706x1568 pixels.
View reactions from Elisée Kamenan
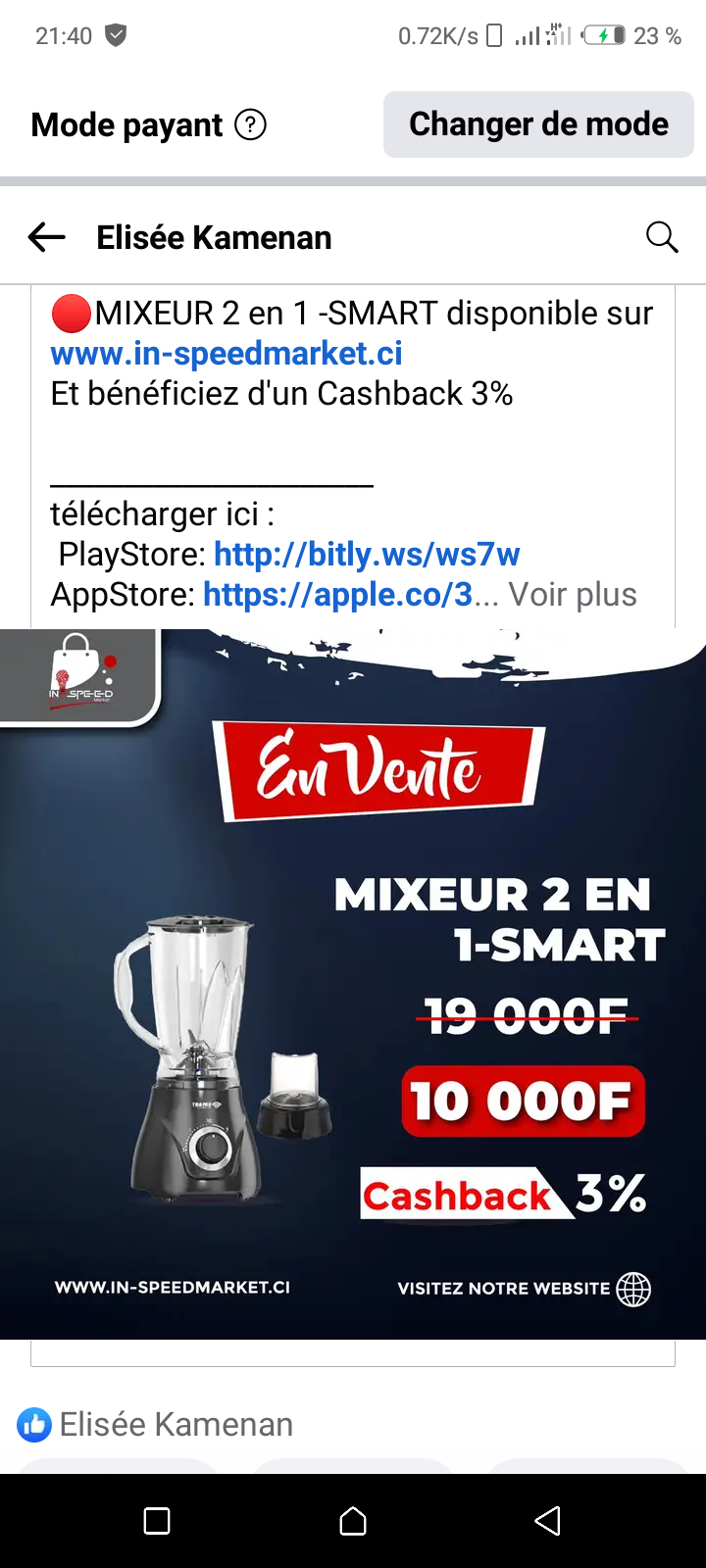tap(155, 1425)
